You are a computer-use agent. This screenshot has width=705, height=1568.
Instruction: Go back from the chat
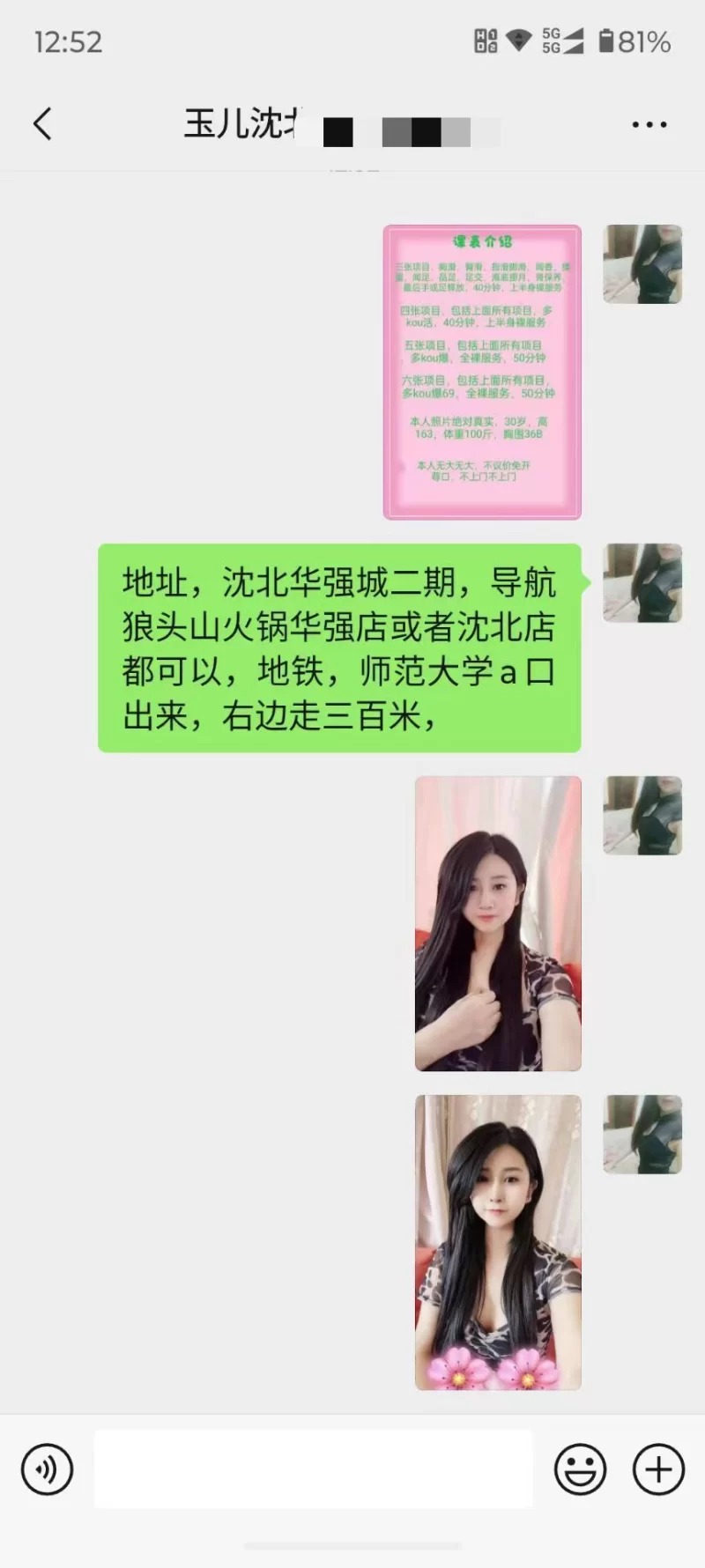point(42,124)
